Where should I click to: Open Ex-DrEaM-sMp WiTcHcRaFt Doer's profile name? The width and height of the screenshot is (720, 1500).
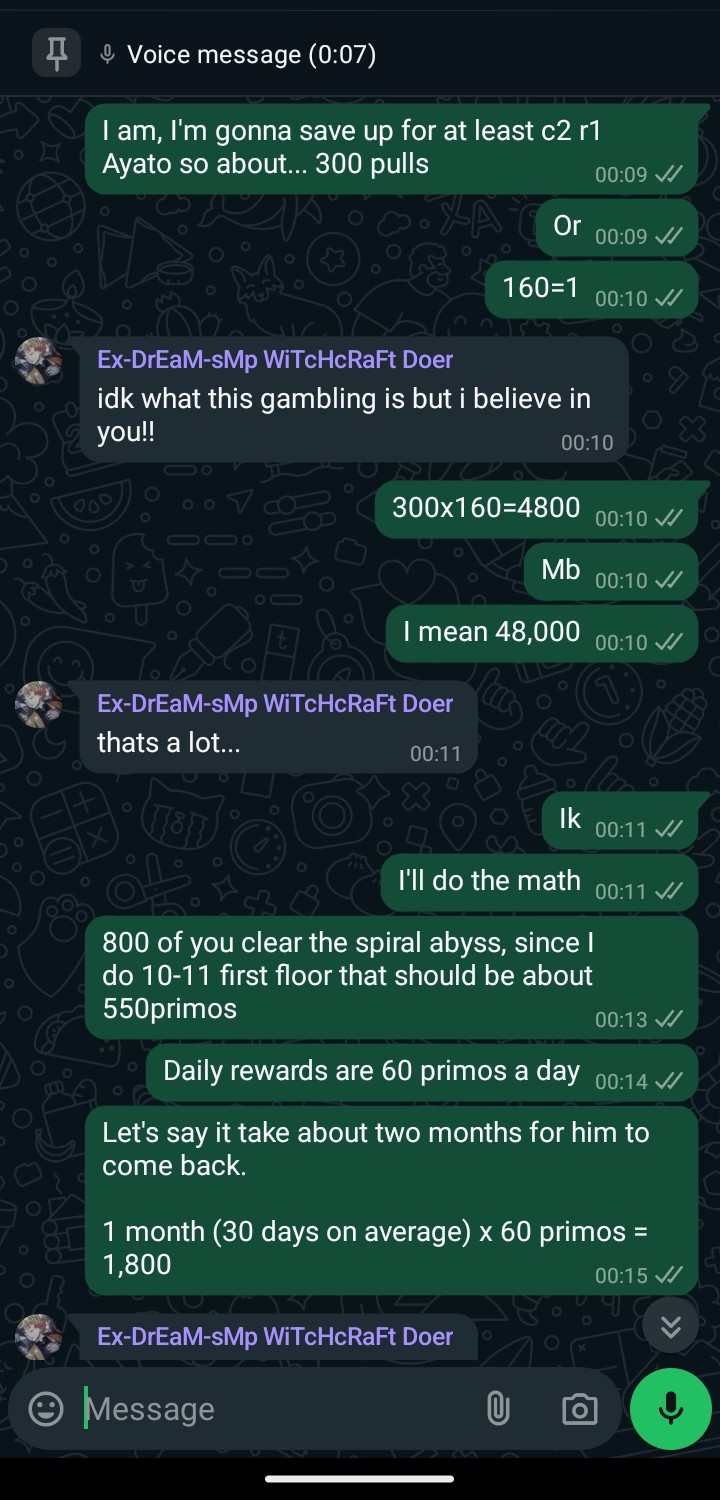pos(274,359)
